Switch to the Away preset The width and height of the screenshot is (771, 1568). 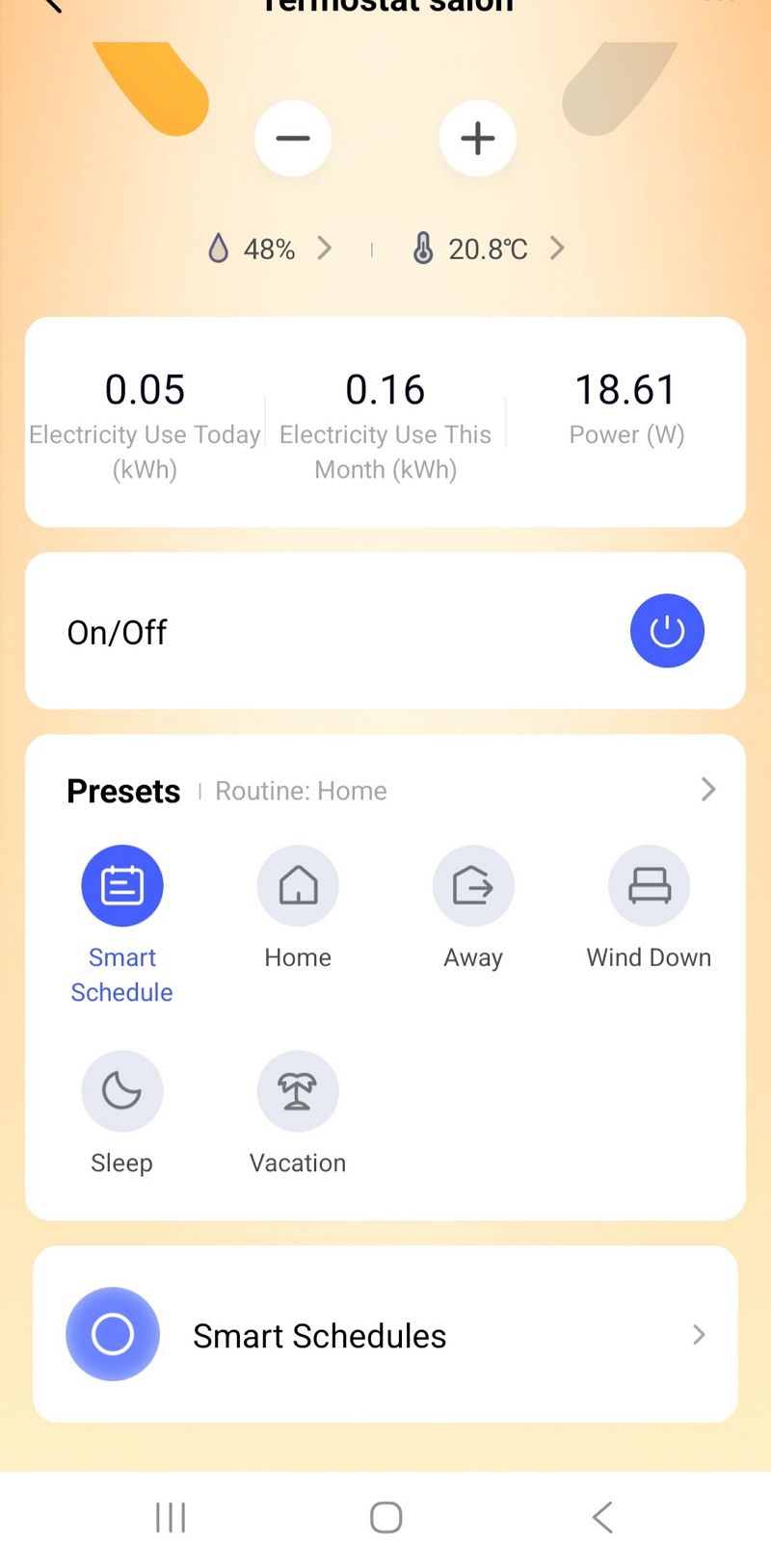tap(473, 886)
